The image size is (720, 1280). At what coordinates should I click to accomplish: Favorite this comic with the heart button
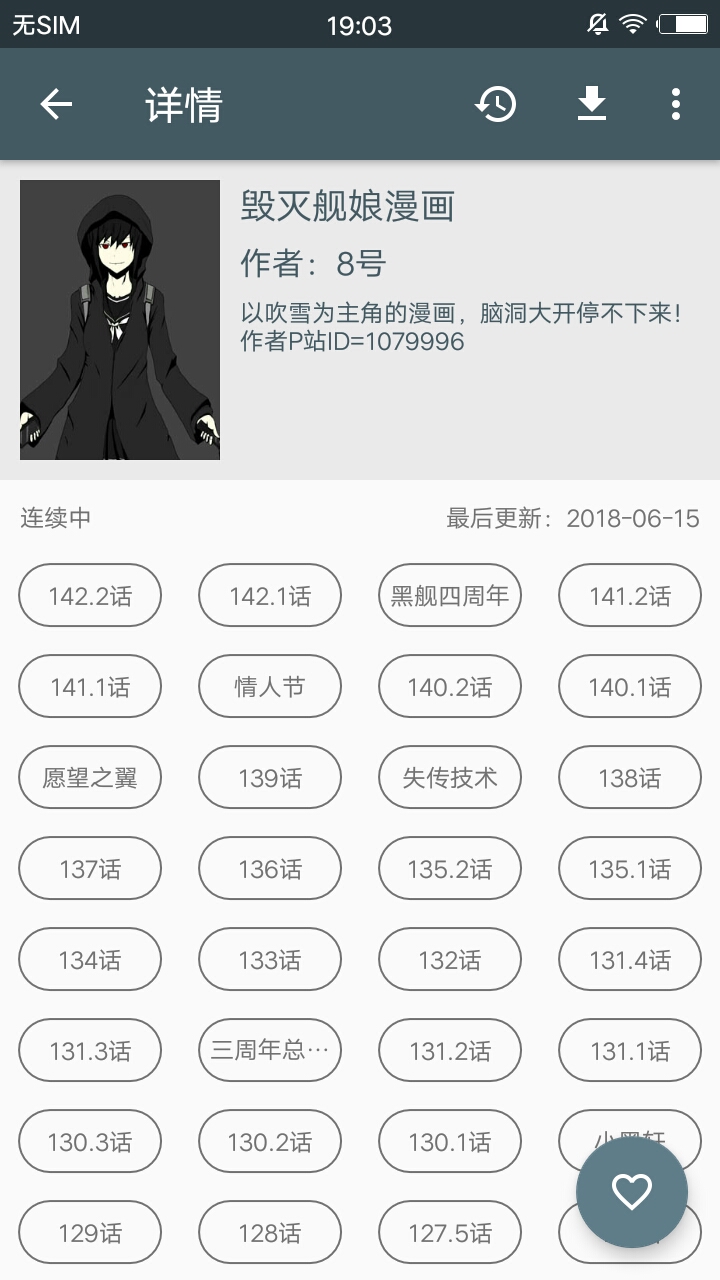(x=631, y=1191)
